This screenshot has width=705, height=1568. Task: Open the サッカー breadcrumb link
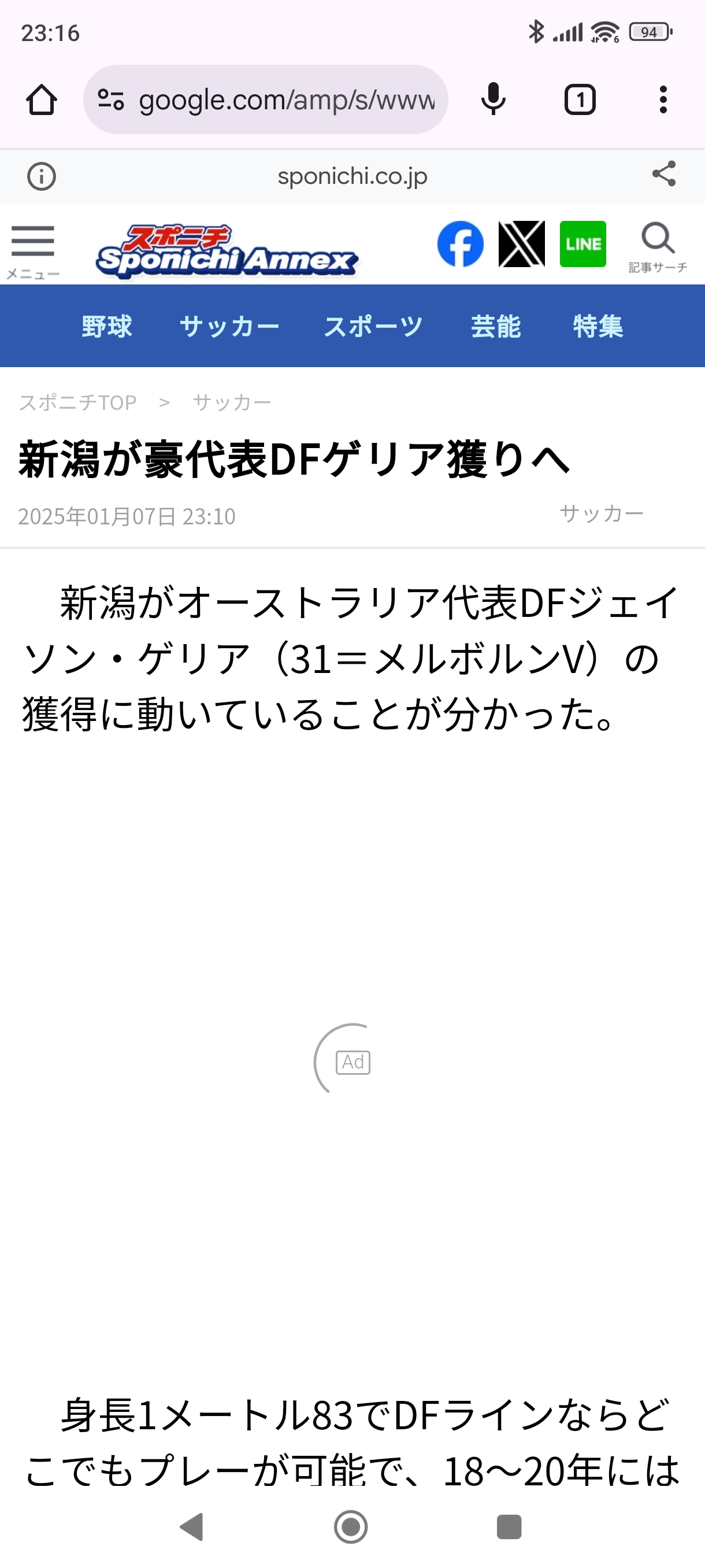click(x=232, y=402)
